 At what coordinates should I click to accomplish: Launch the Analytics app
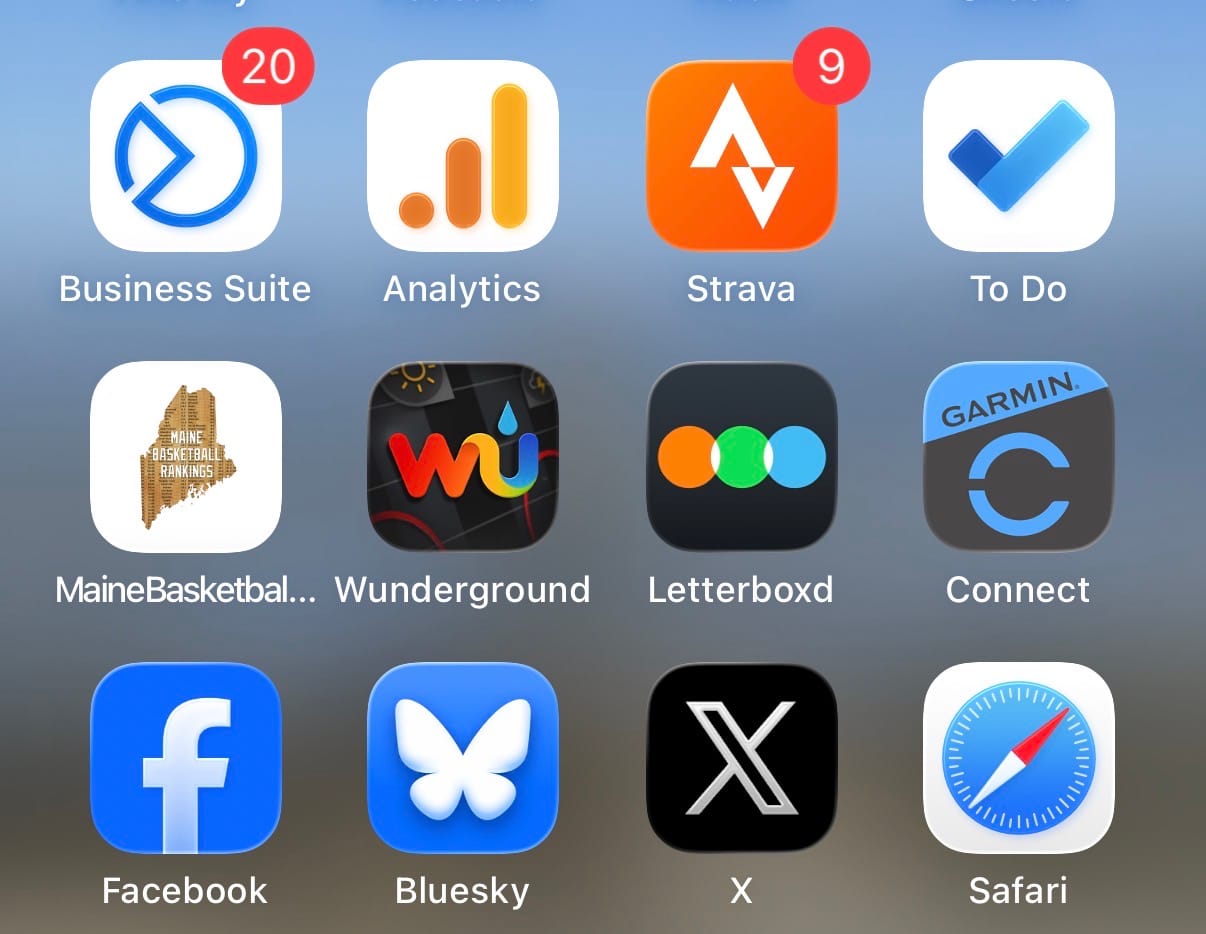[x=463, y=156]
